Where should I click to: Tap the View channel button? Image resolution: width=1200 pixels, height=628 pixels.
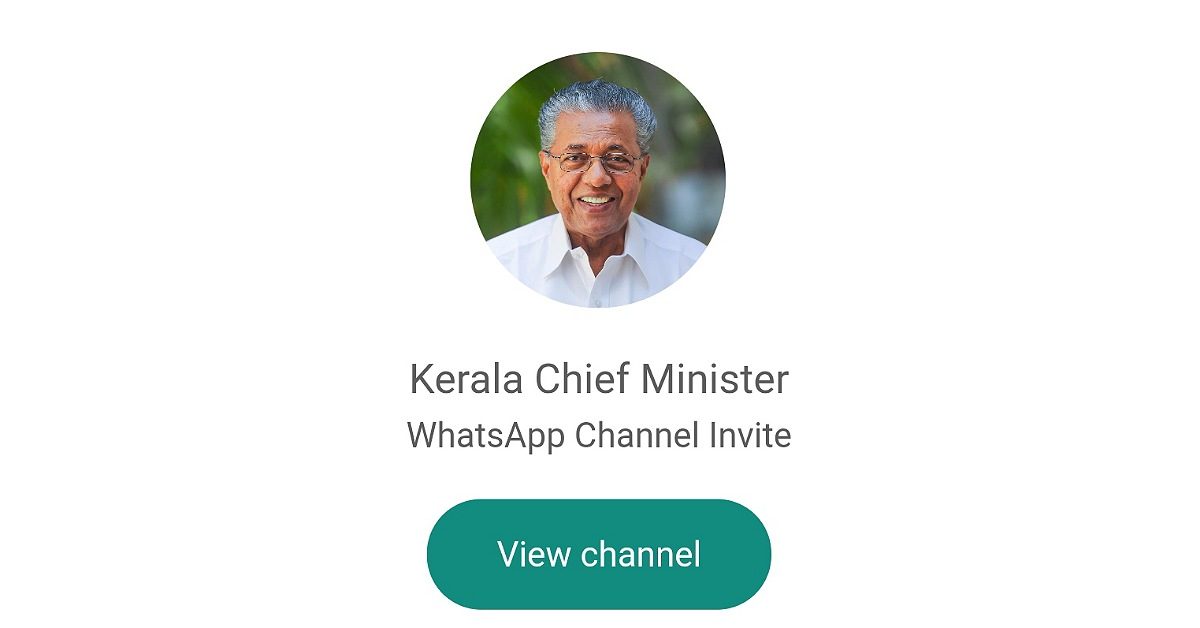598,554
